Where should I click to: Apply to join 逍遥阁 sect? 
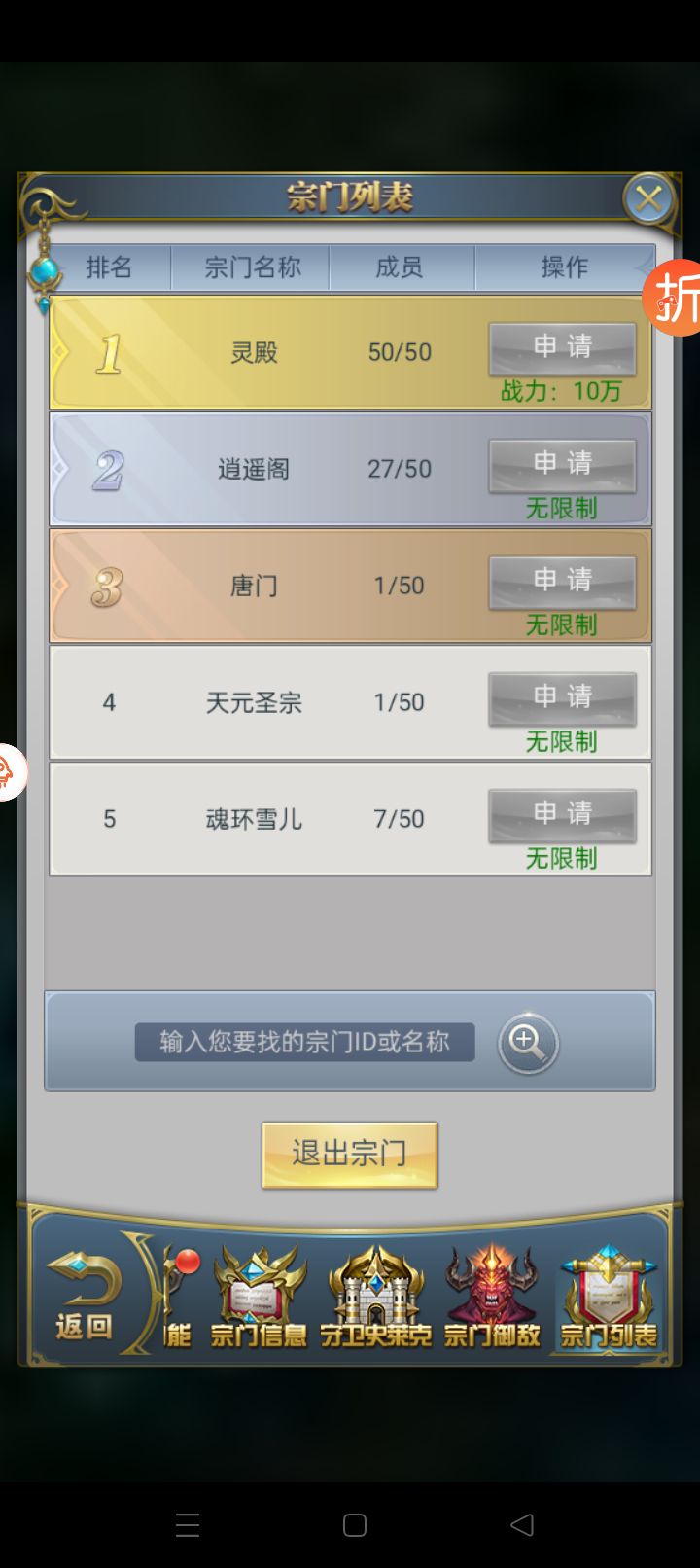562,465
